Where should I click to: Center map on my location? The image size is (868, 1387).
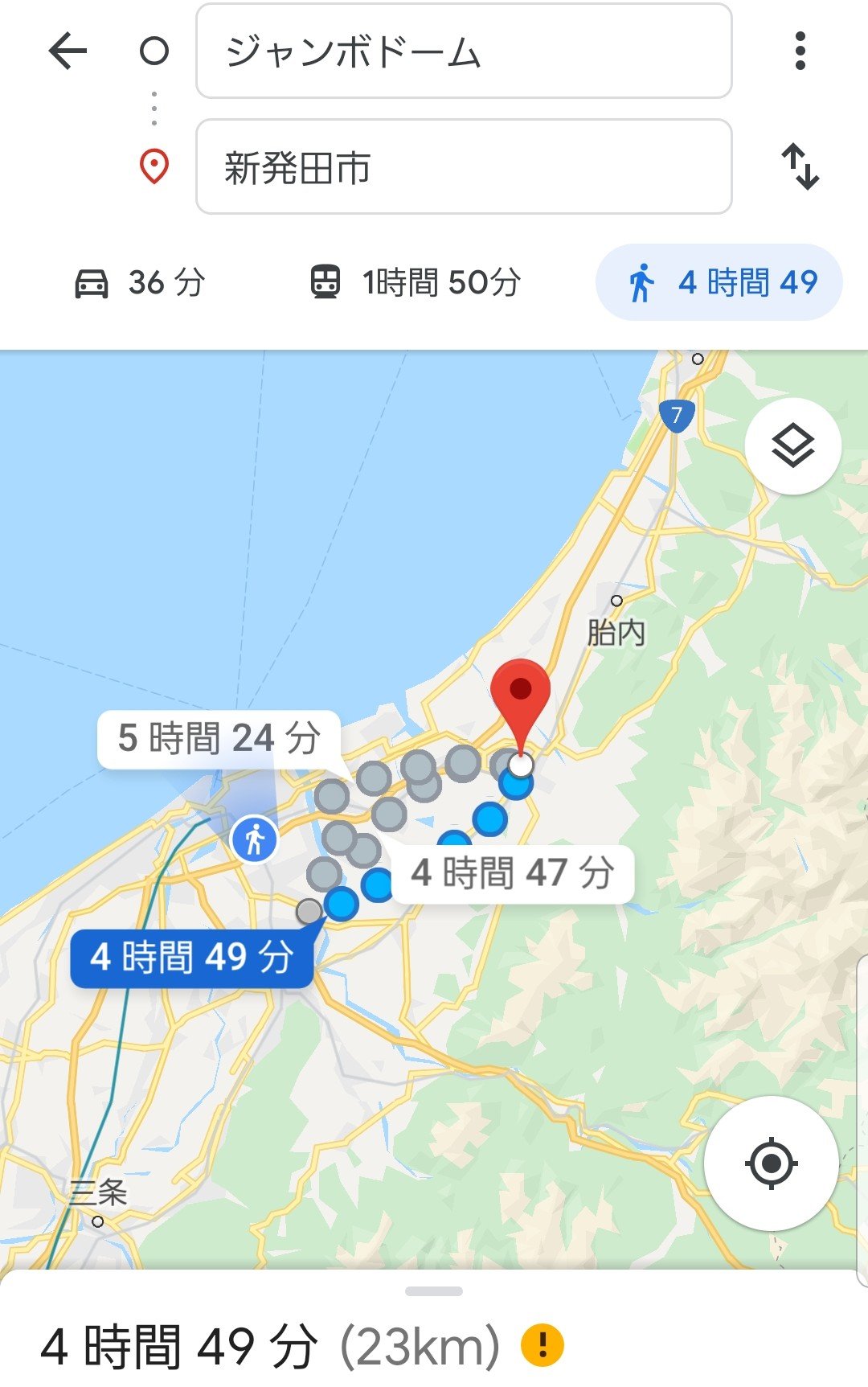[771, 1163]
